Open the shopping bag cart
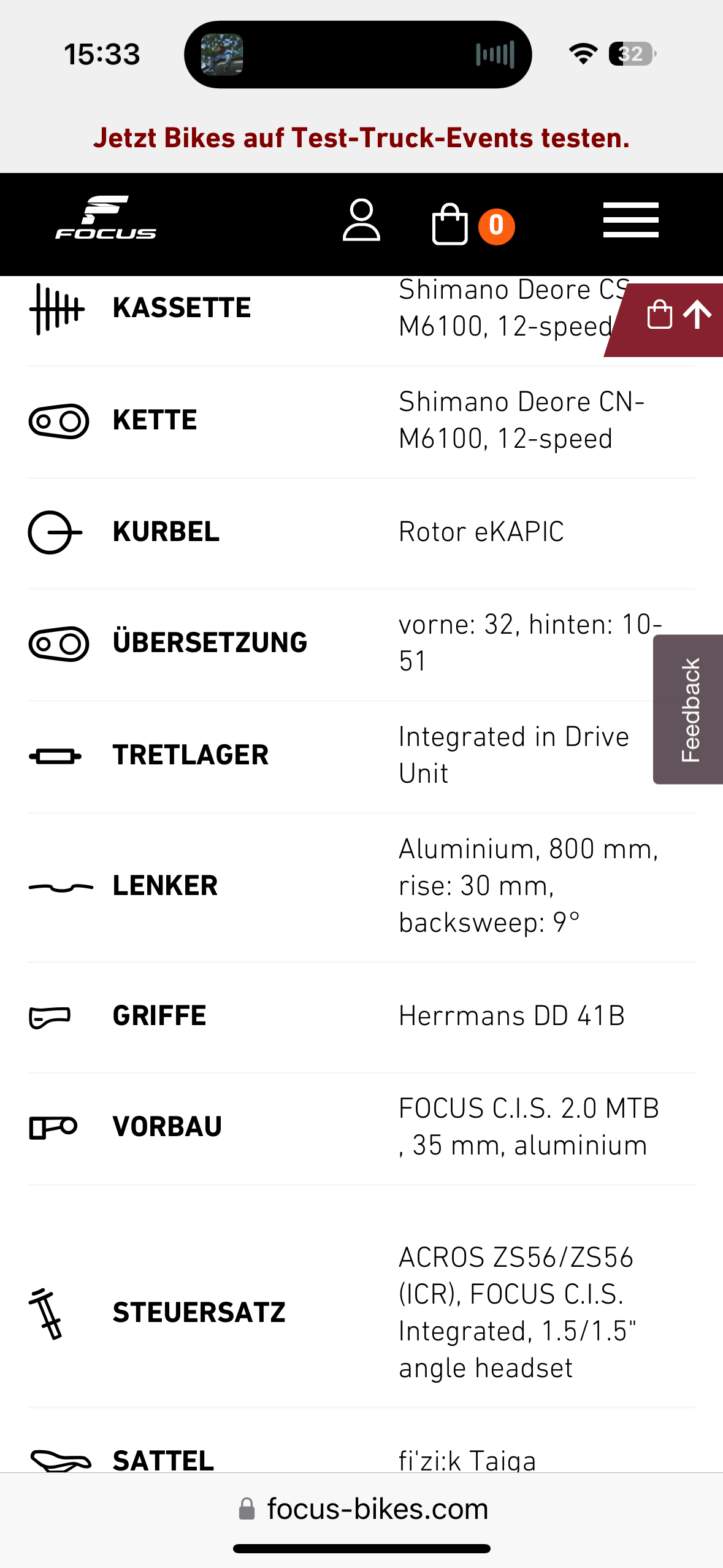723x1568 pixels. click(473, 225)
